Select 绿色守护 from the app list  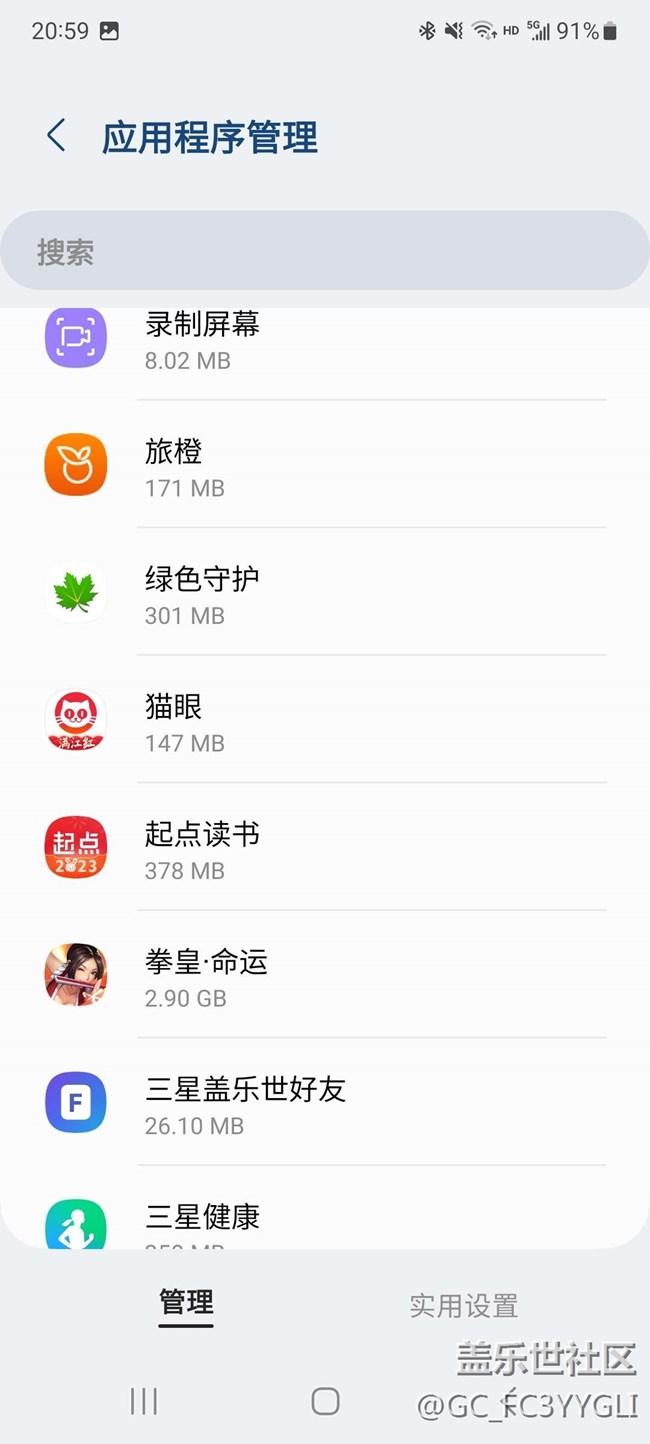pos(325,594)
